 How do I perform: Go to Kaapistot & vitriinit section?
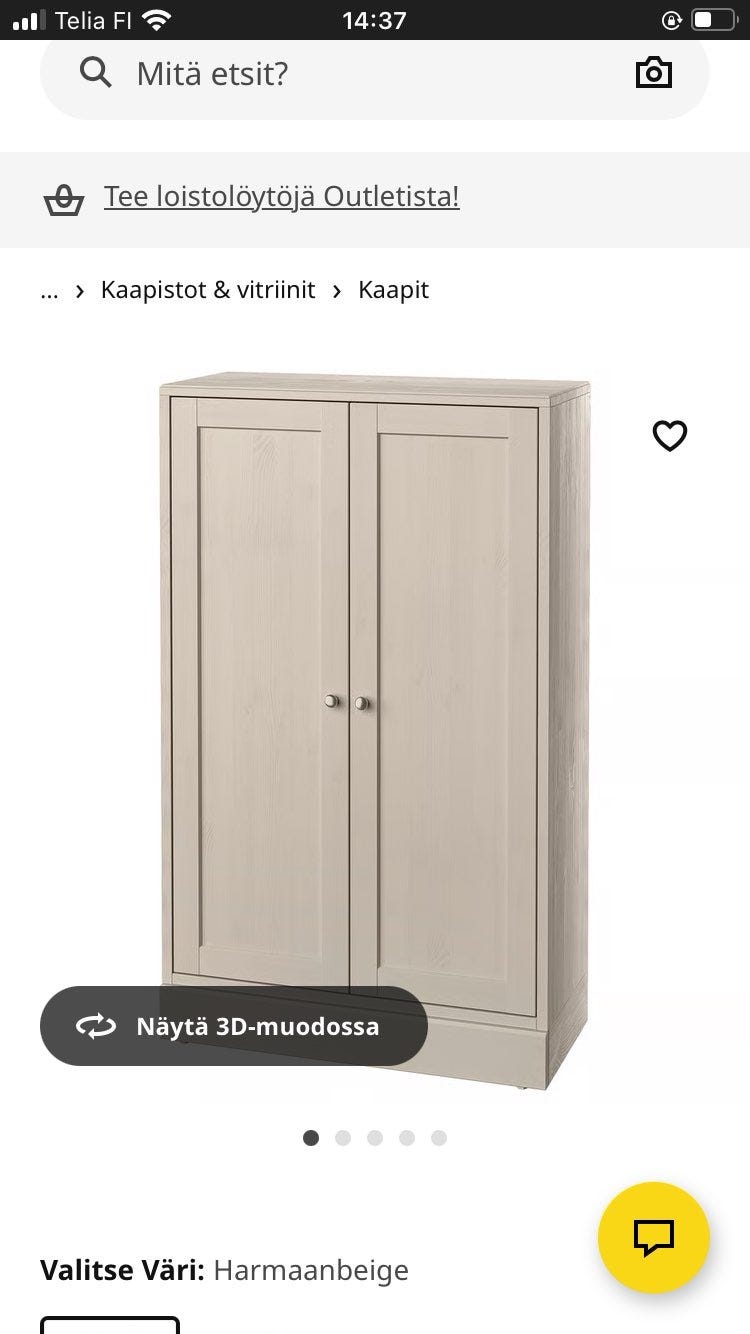(207, 289)
